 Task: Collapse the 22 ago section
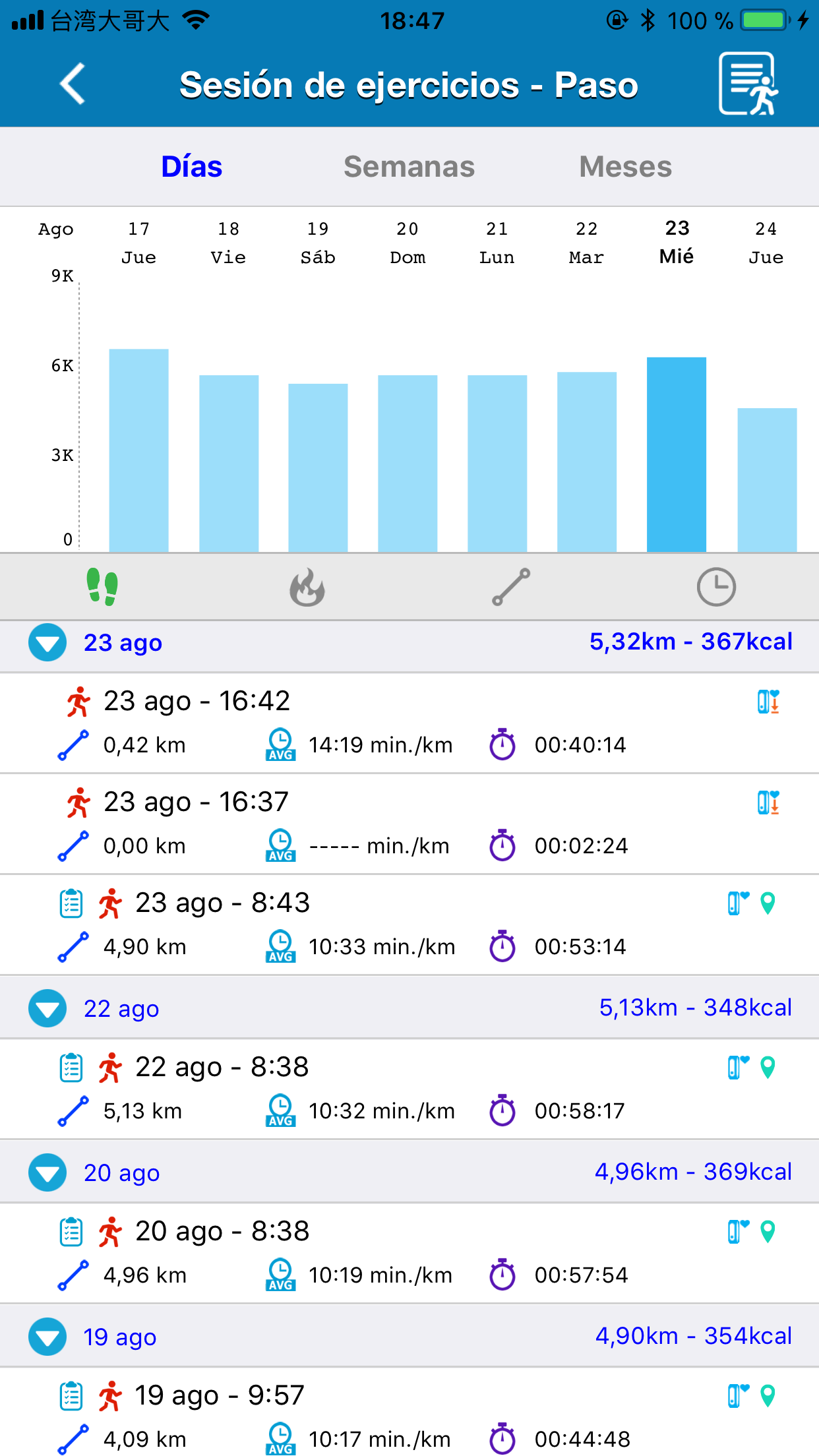click(47, 1008)
